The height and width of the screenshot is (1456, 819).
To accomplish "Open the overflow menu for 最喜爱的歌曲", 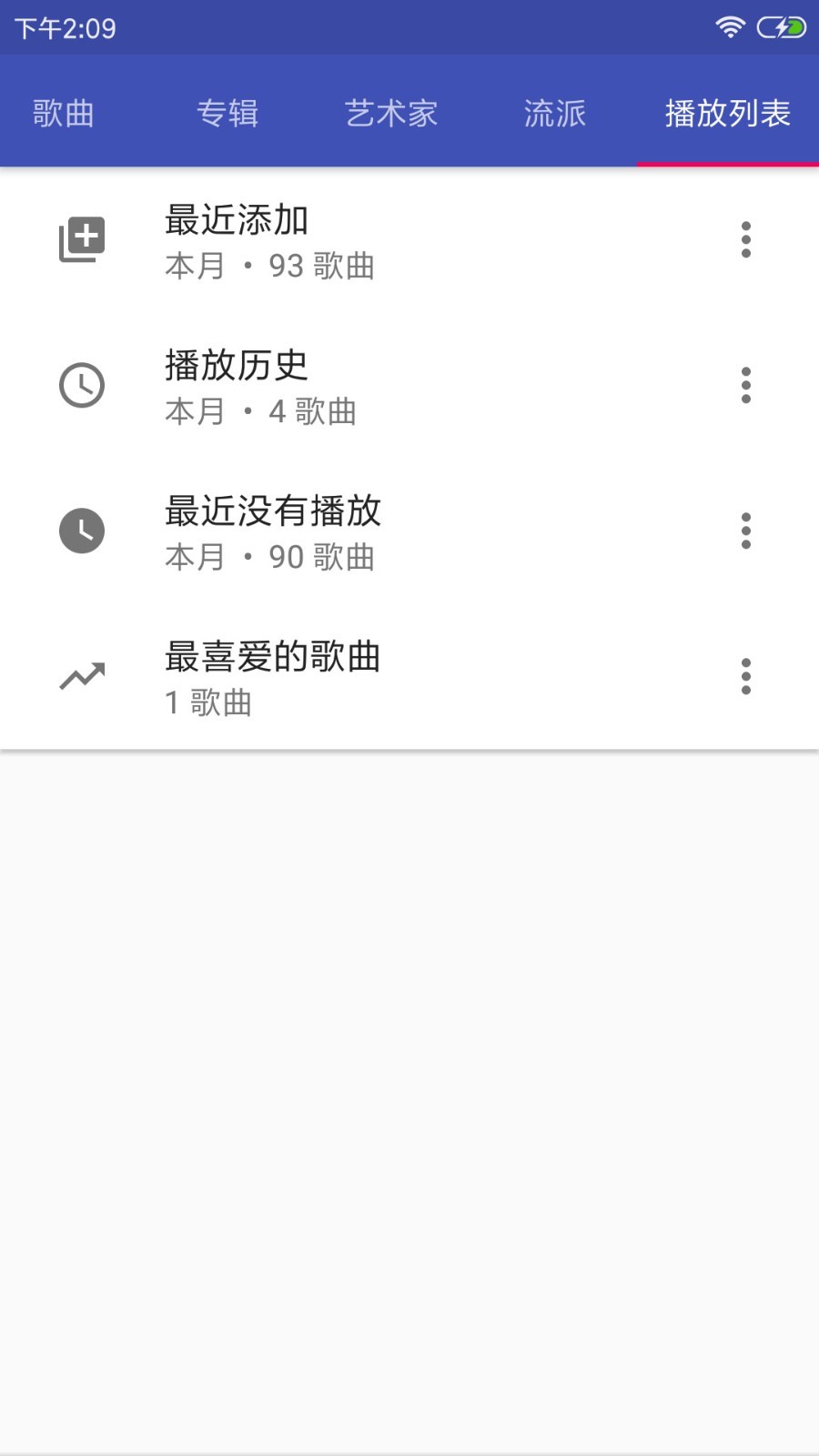I will click(x=746, y=676).
